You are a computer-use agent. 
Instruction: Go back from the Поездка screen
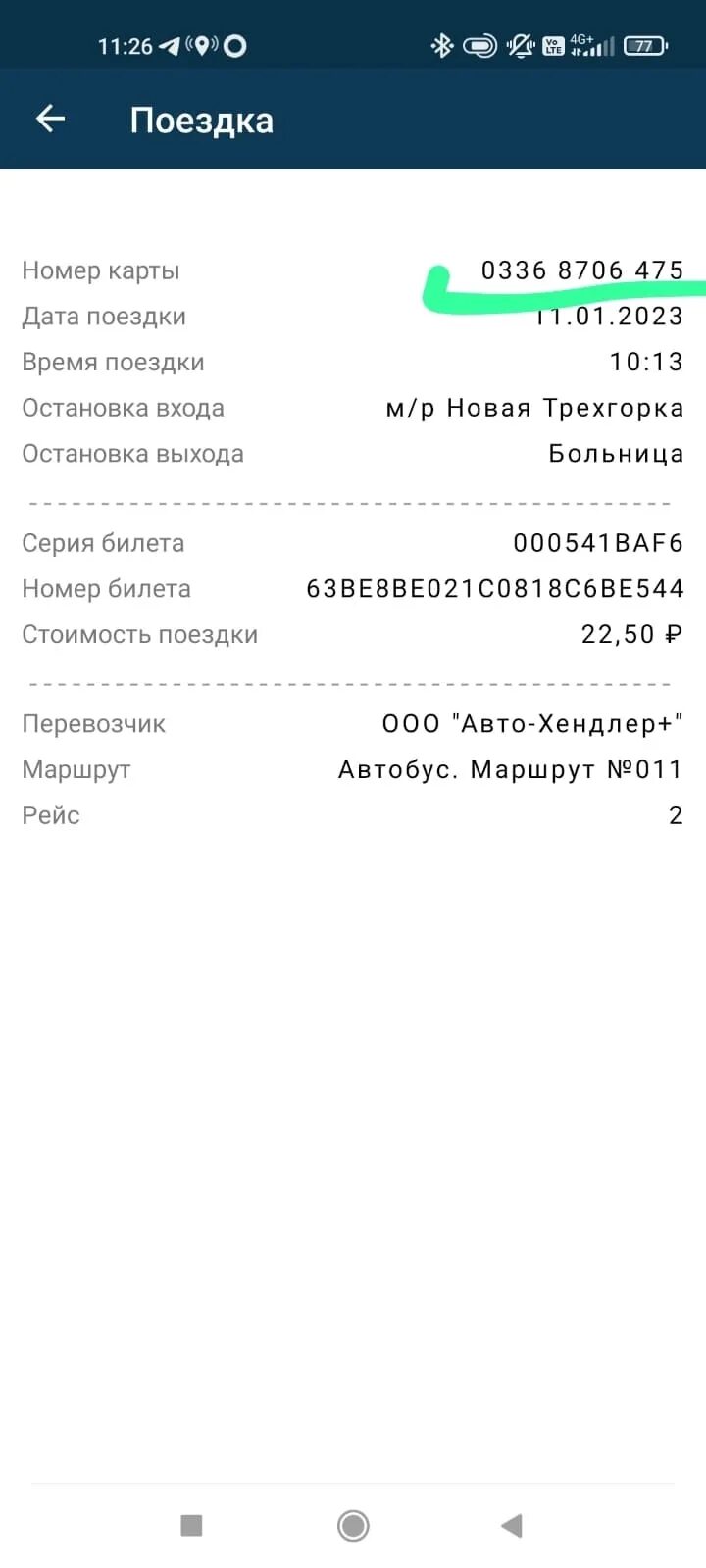tap(50, 120)
